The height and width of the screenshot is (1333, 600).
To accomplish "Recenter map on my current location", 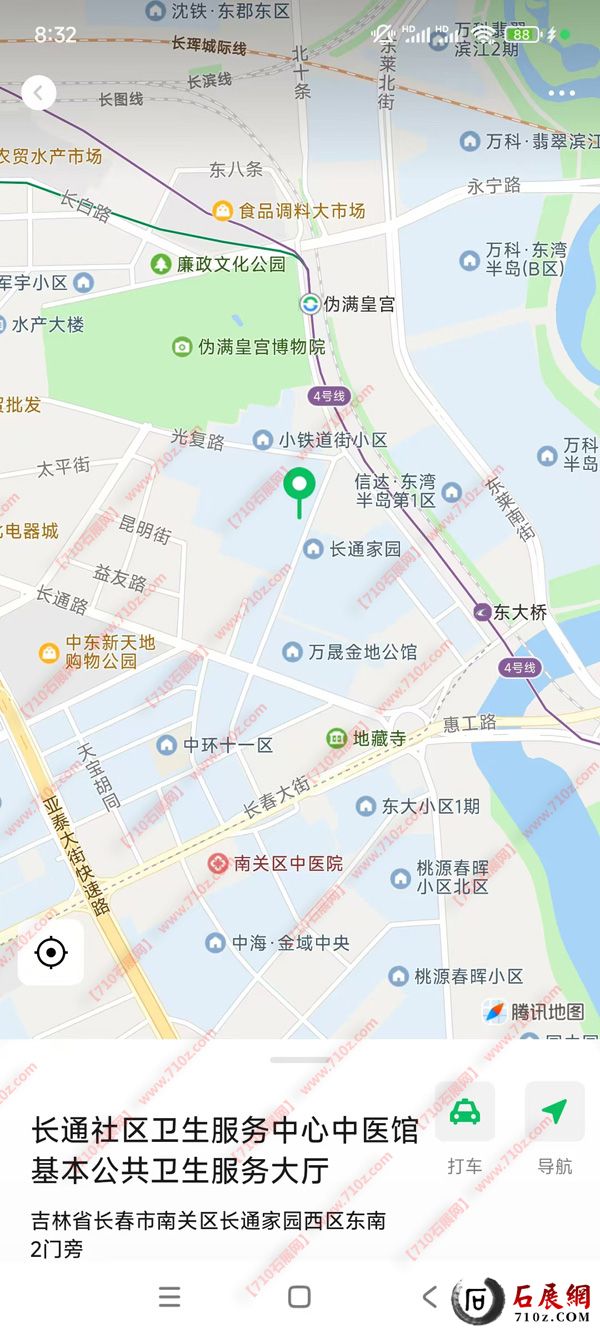I will point(51,952).
